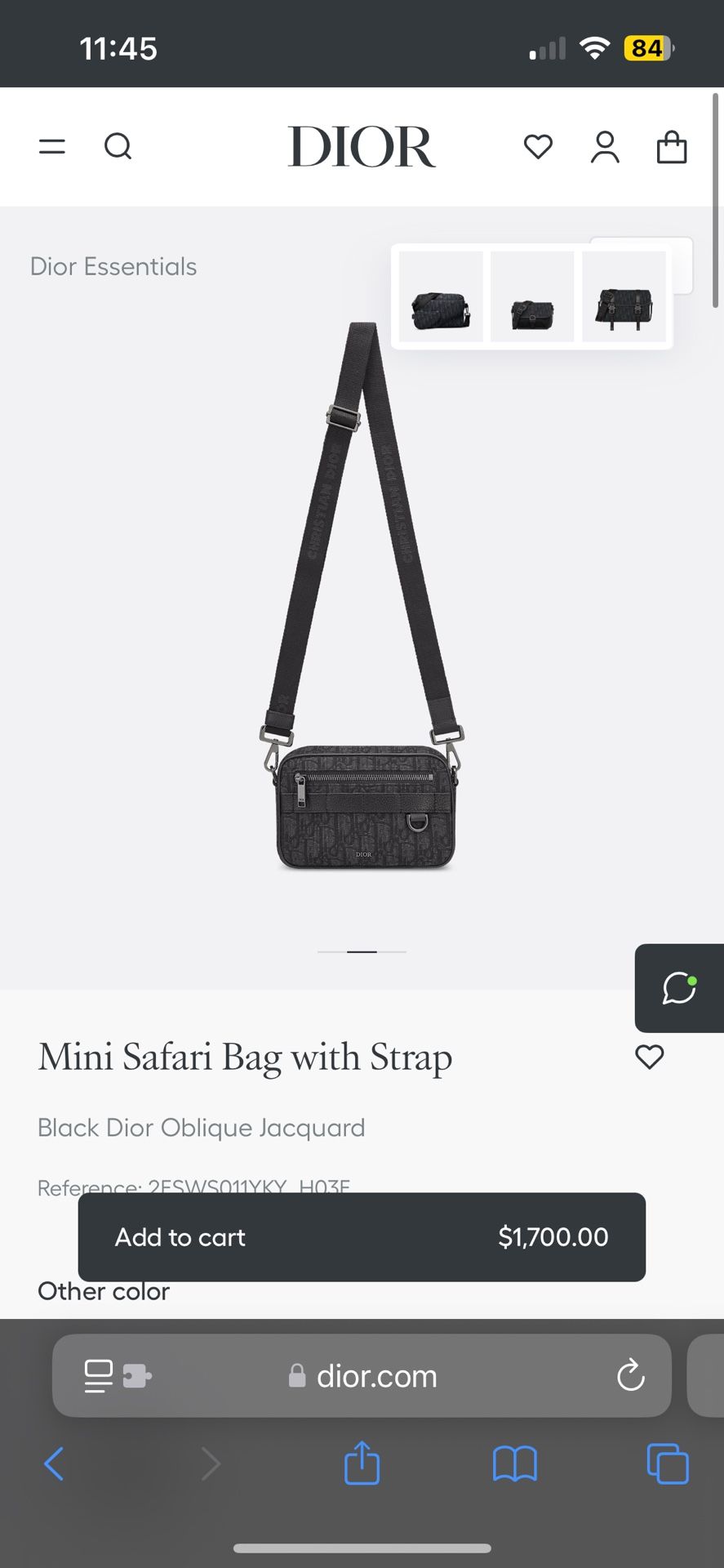Open the account profile icon
Screen dimensions: 724x1568
(605, 147)
